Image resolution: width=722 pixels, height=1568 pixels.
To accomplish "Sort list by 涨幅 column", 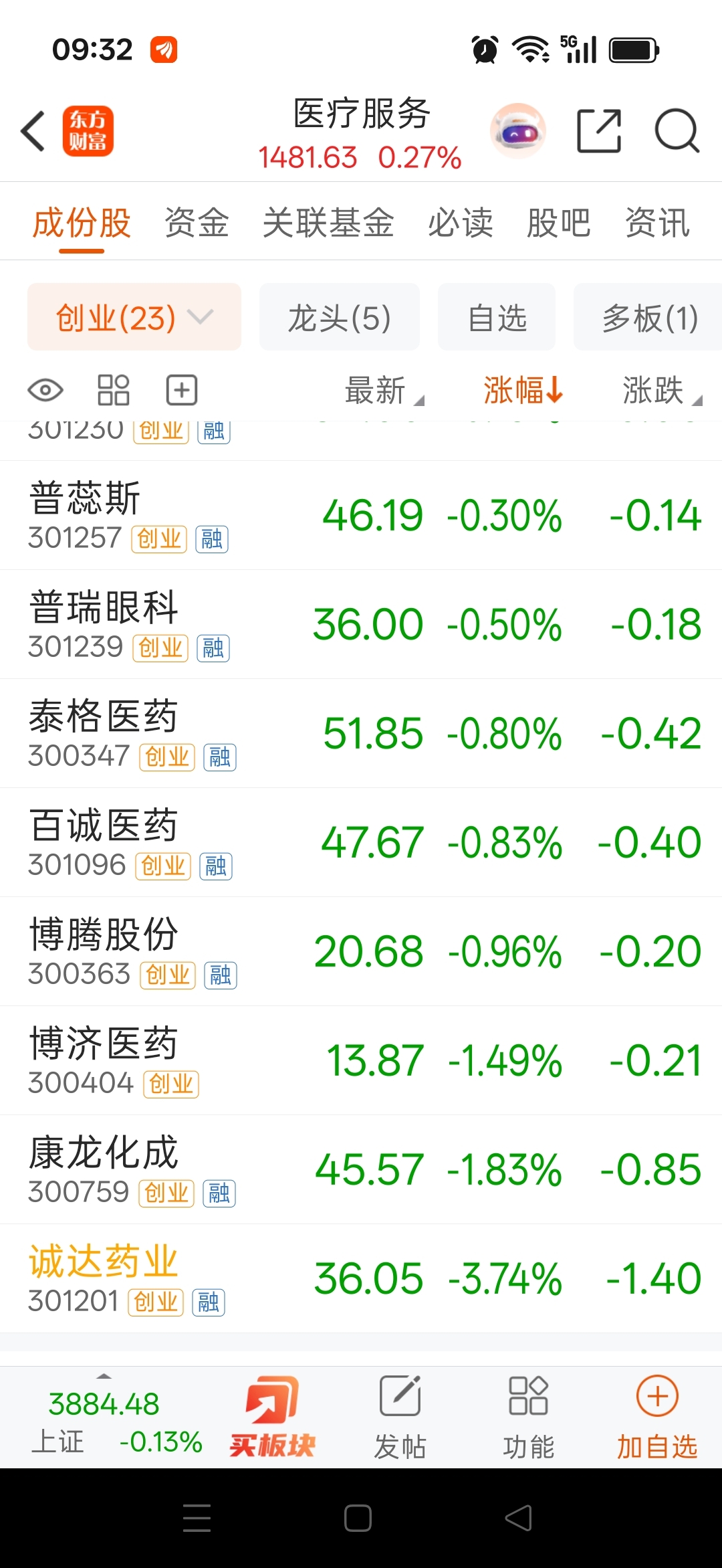I will [x=523, y=390].
